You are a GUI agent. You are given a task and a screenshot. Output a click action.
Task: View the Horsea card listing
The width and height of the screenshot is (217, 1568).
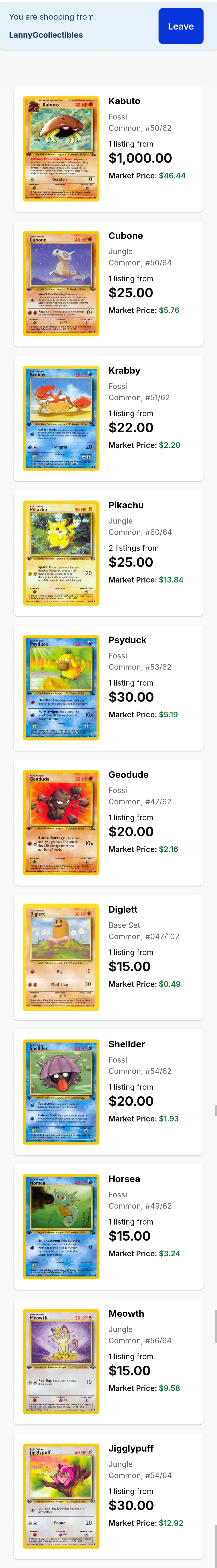click(108, 1227)
